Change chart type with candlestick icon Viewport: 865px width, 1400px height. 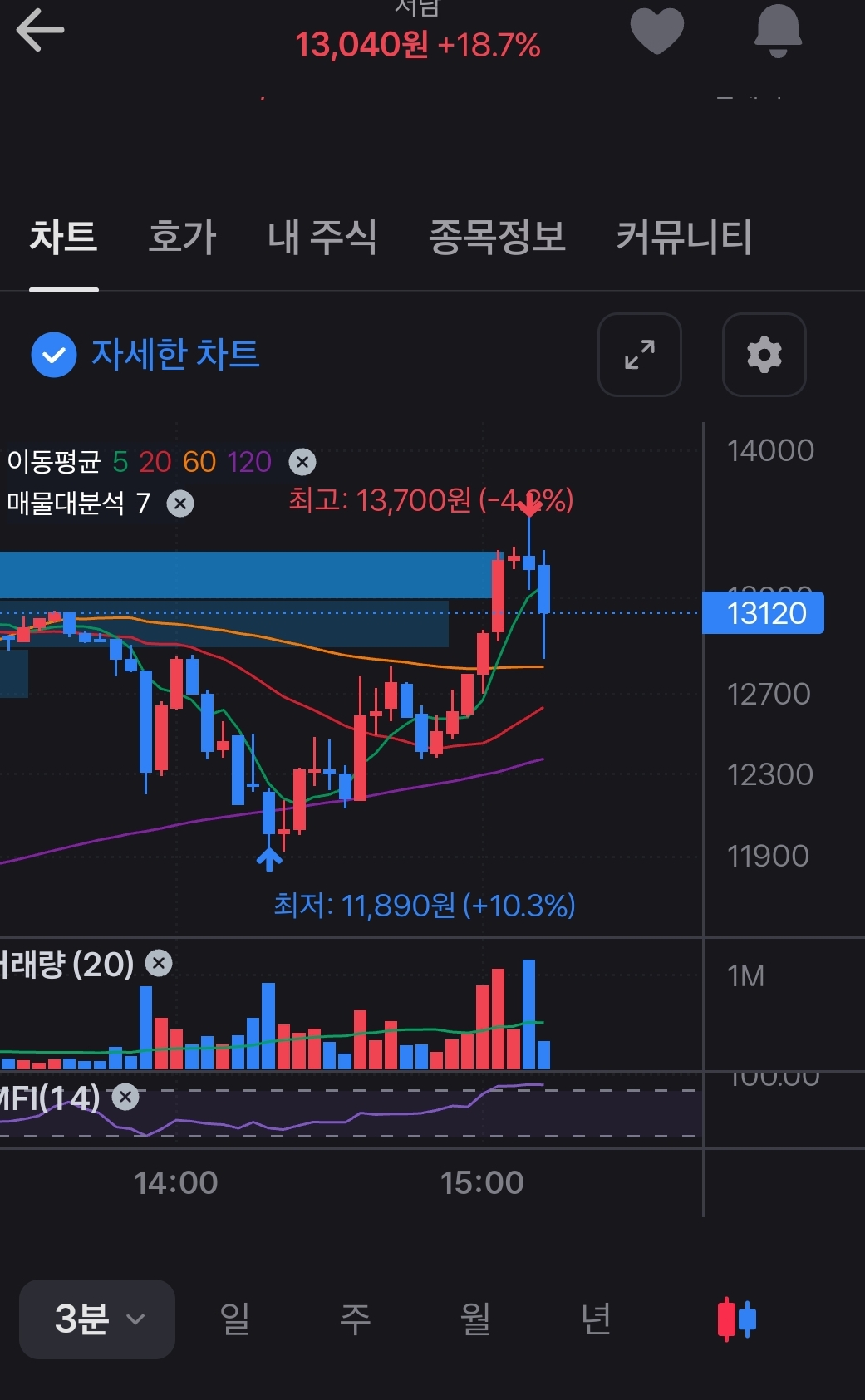click(x=736, y=1319)
